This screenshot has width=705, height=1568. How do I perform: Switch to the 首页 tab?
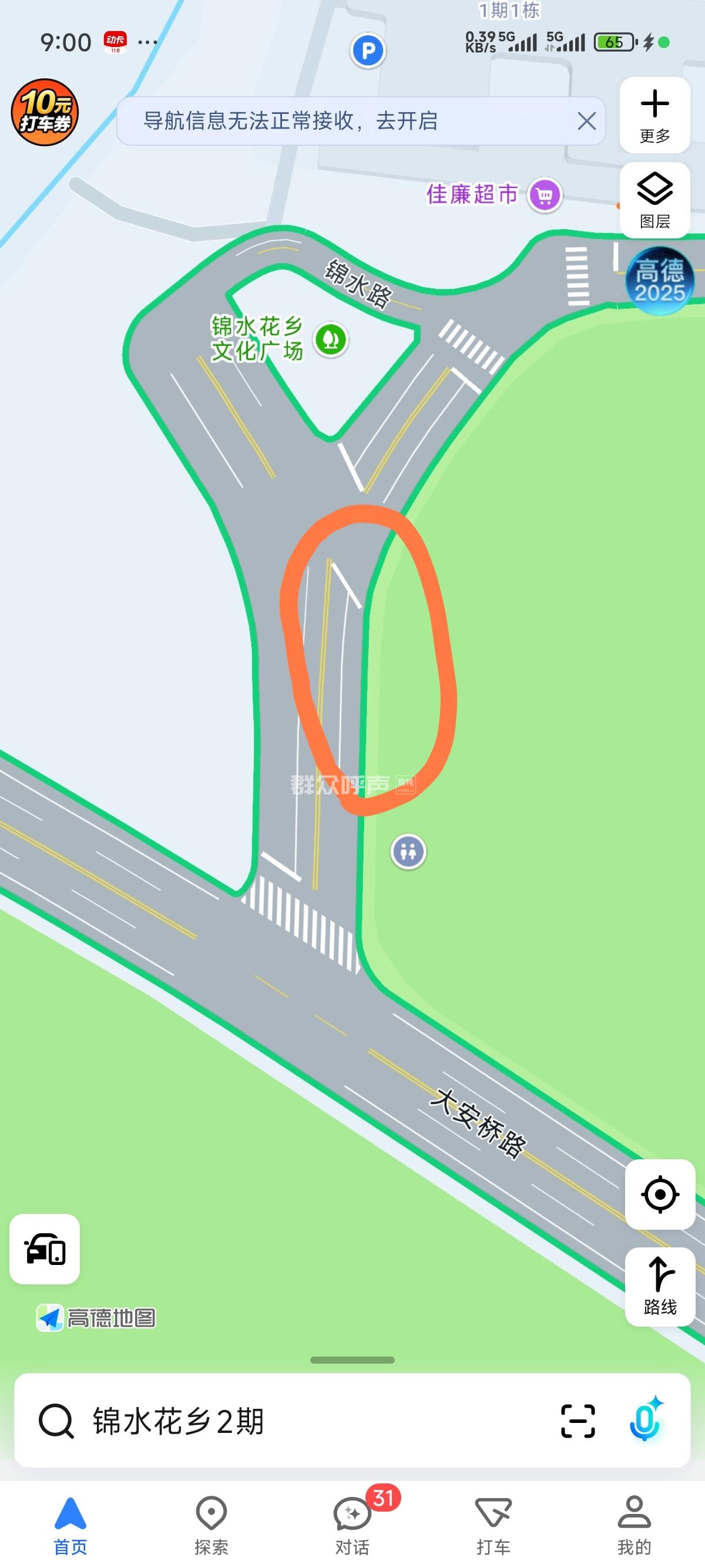70,1525
